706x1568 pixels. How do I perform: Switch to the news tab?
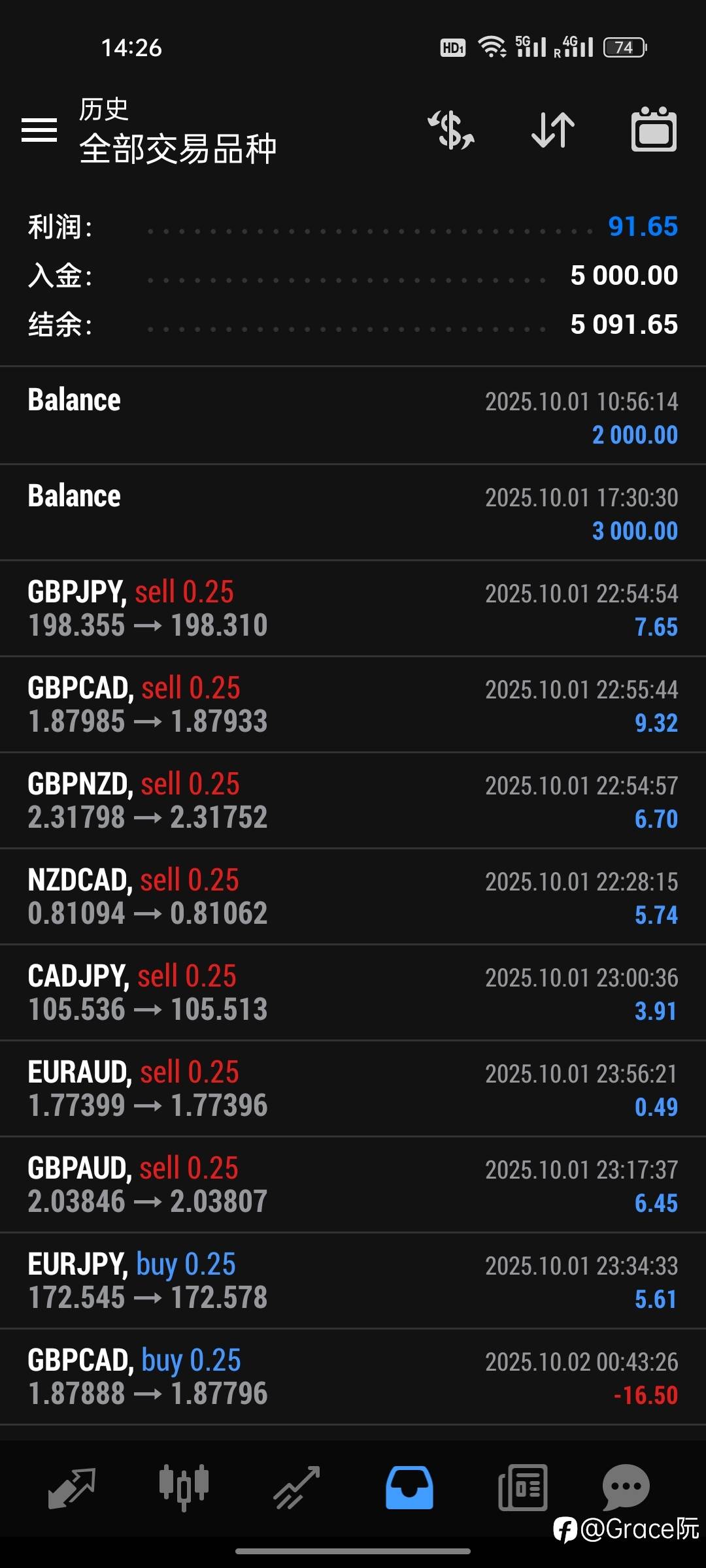click(522, 1488)
